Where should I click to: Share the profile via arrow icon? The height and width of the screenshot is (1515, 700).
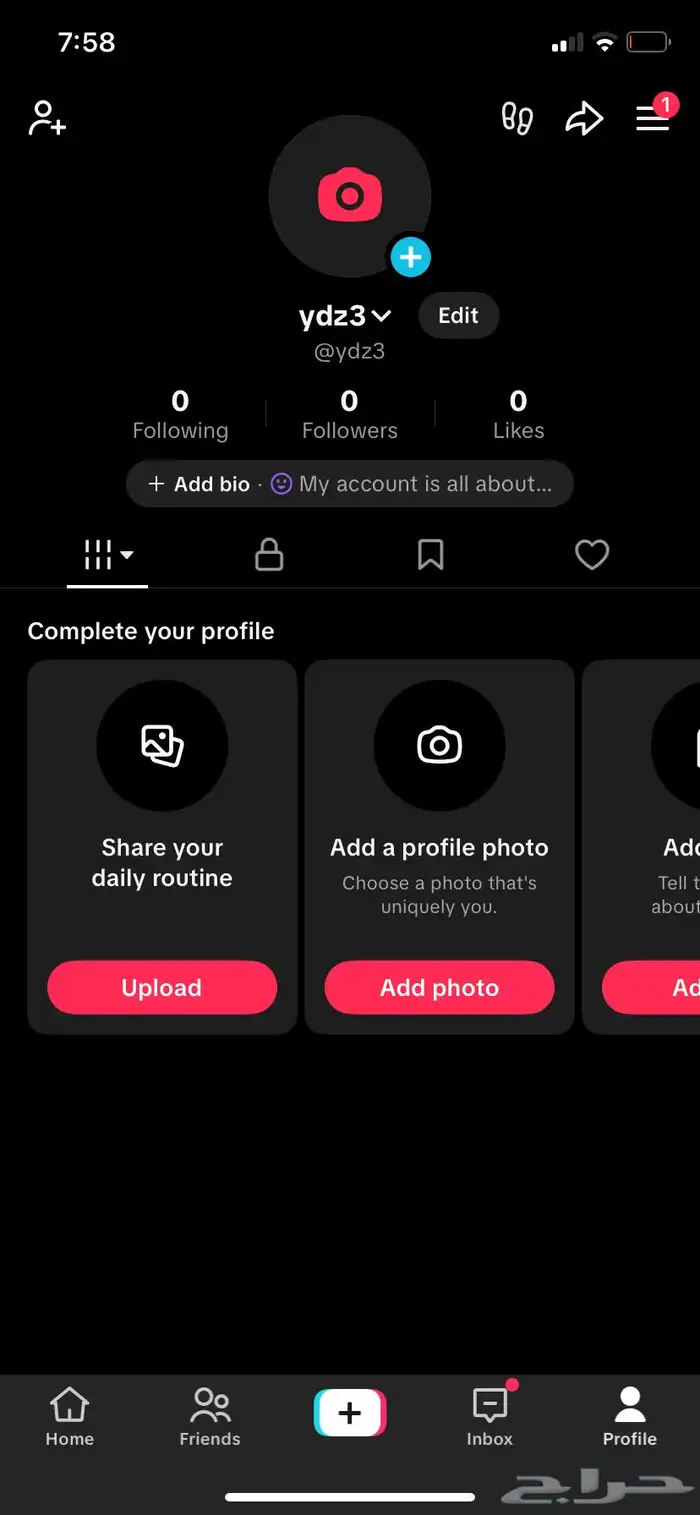coord(584,119)
